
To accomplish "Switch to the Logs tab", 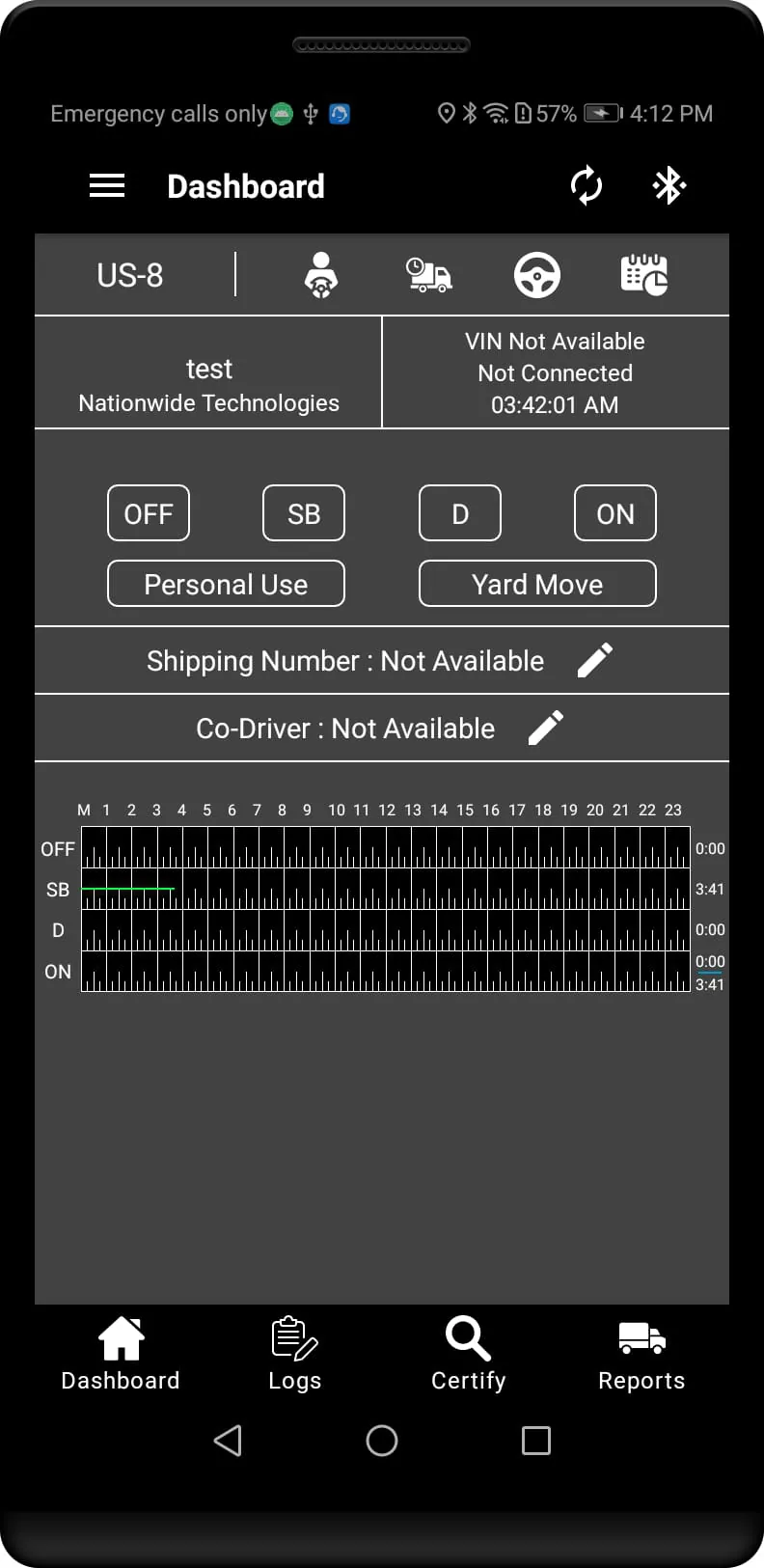I will tap(295, 1354).
